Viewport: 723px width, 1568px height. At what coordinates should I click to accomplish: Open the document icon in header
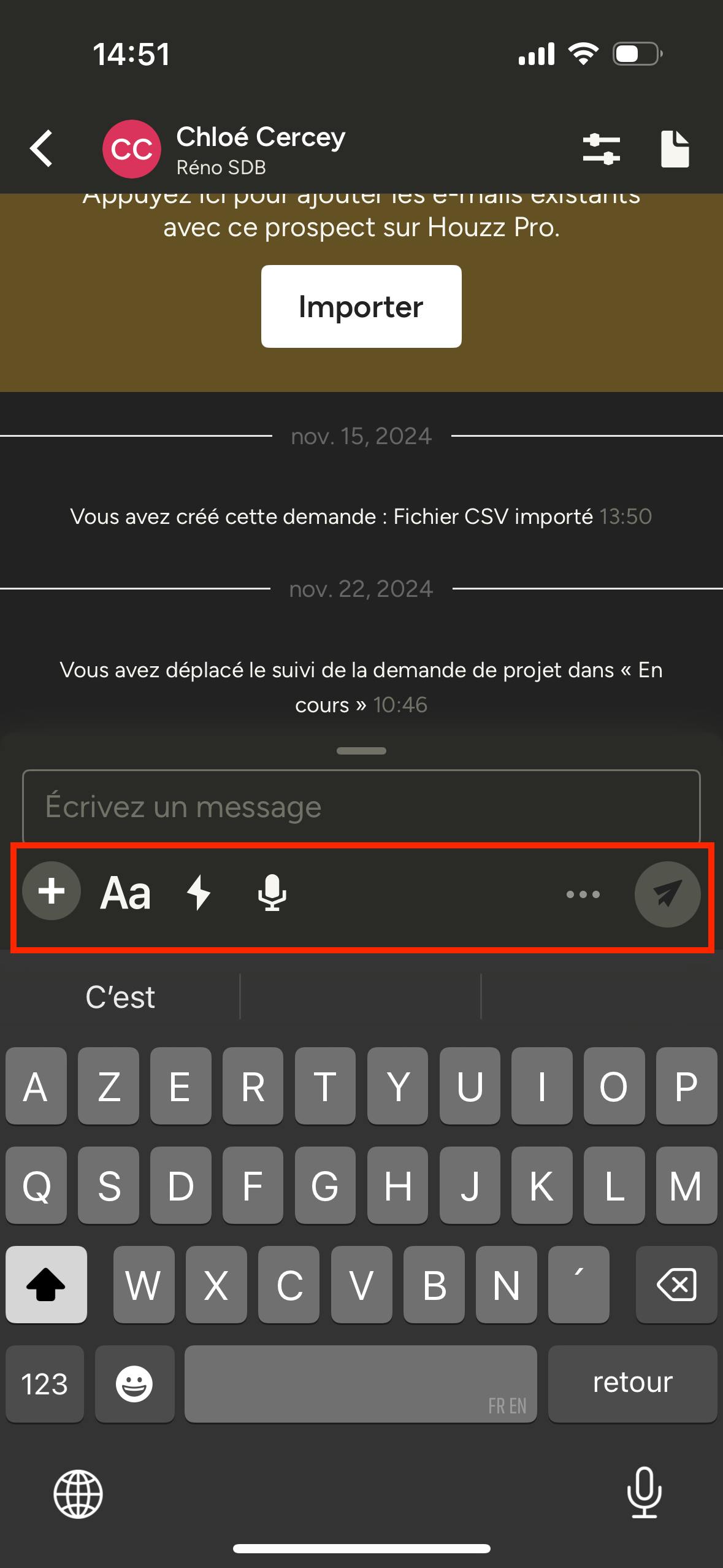click(675, 149)
